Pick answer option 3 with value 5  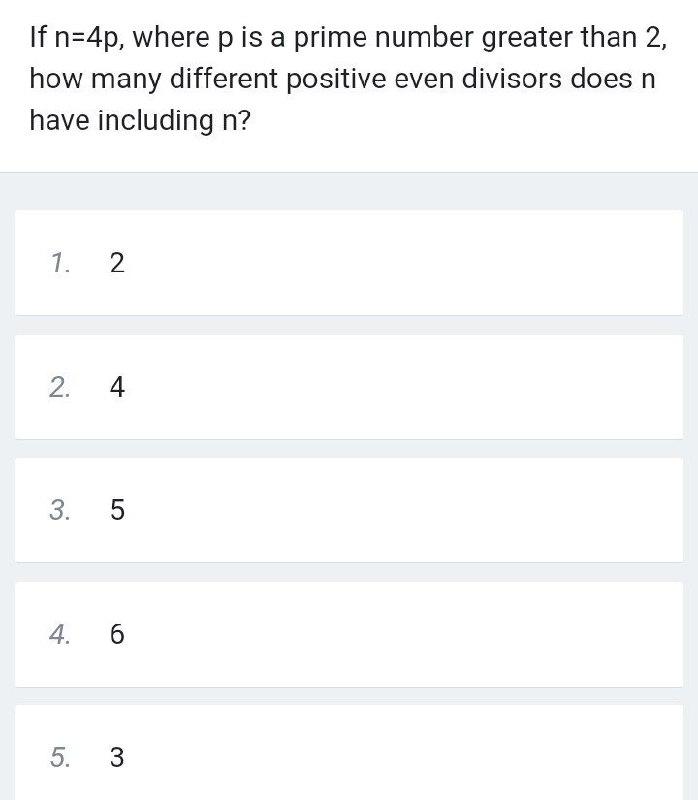coord(348,510)
